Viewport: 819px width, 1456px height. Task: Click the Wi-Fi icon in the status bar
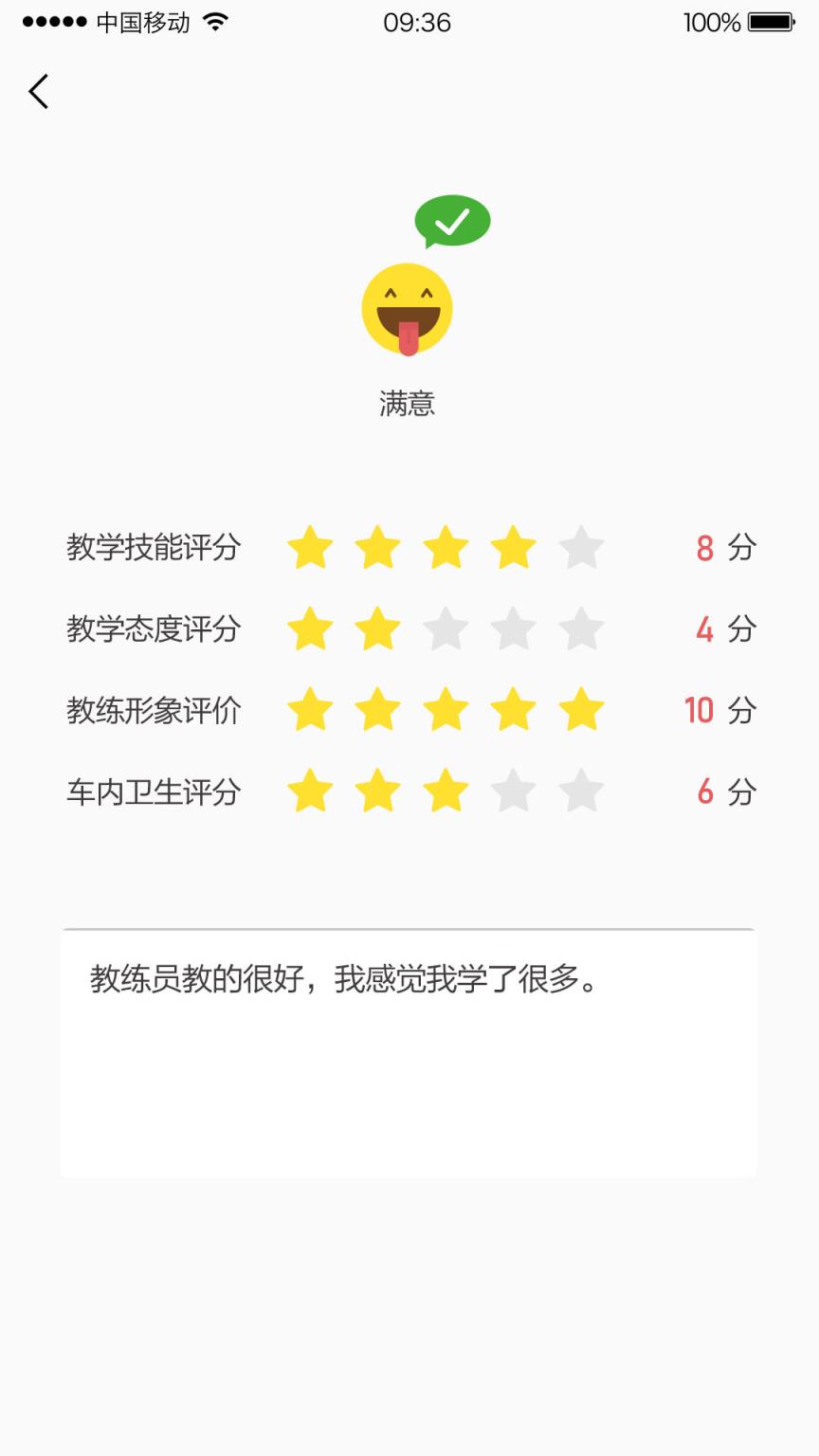point(216,22)
